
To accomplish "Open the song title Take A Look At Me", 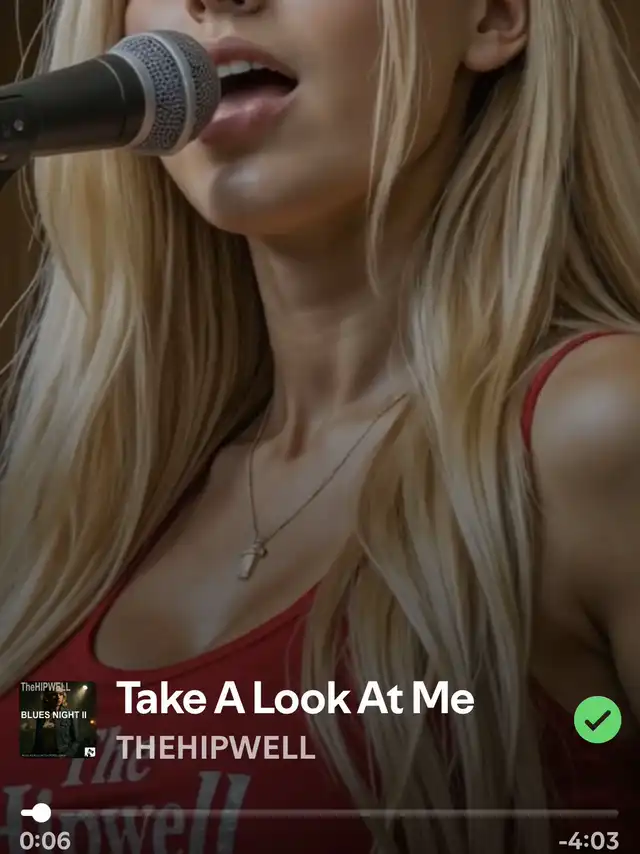I will coord(295,699).
